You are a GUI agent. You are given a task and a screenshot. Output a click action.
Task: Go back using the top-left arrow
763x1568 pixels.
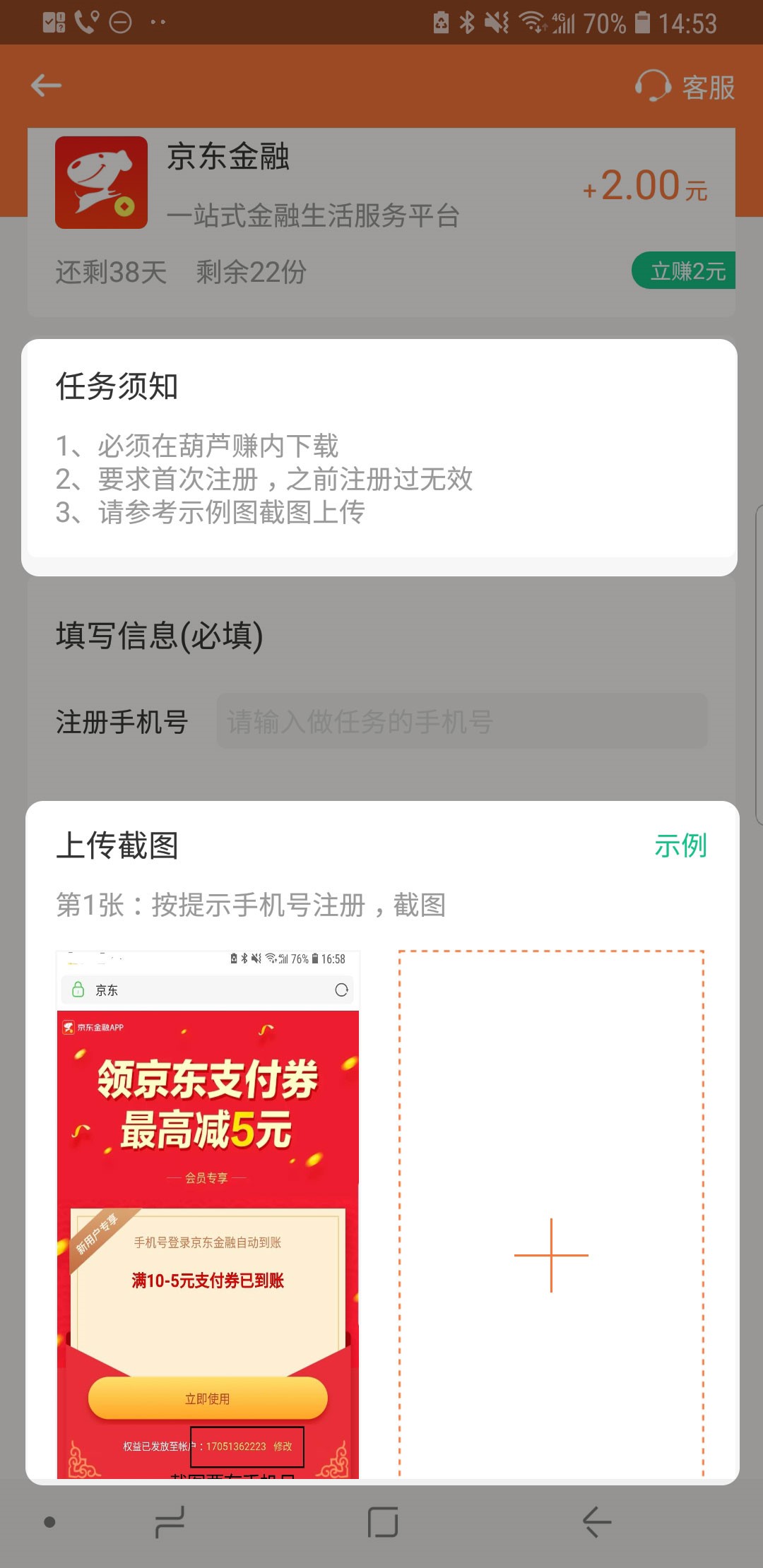(x=47, y=86)
